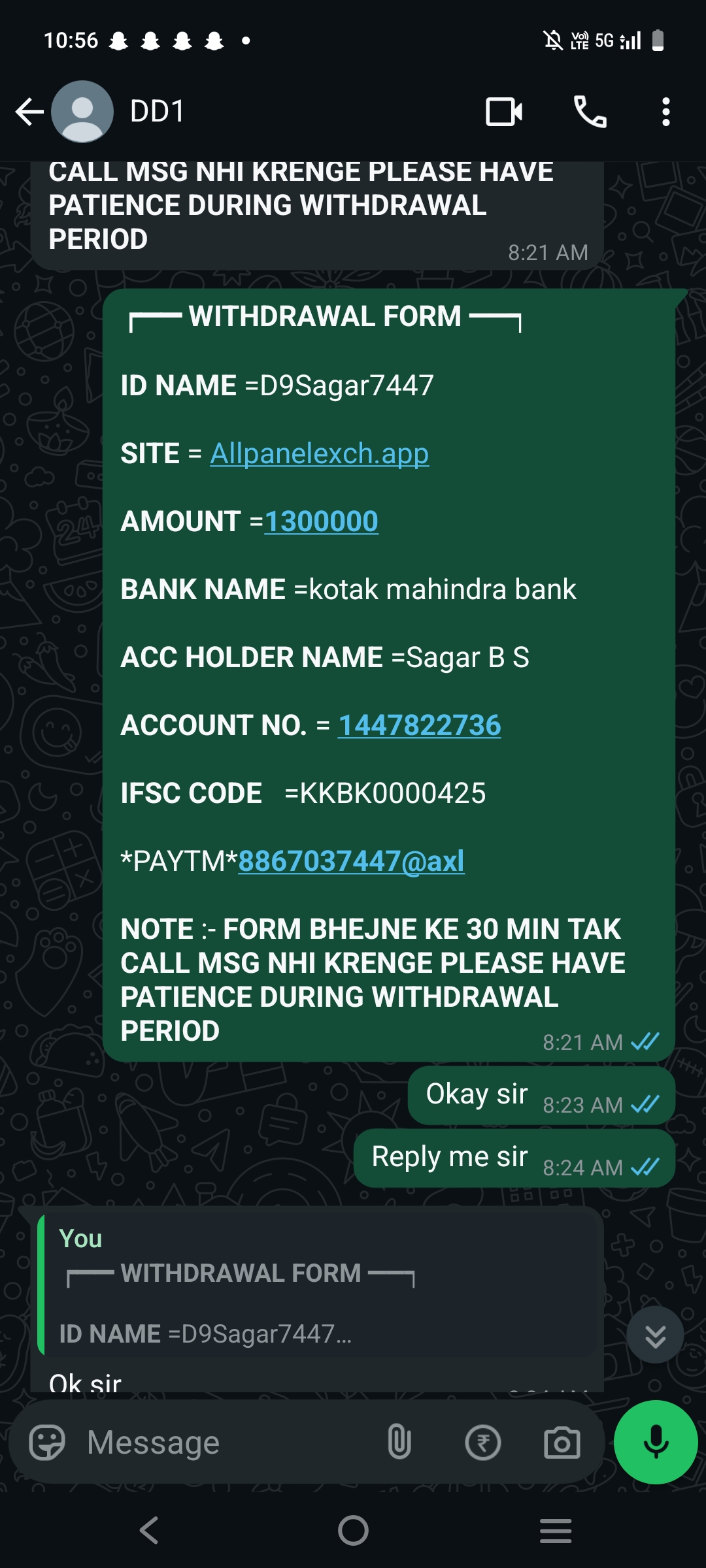Screen dimensions: 706x1568
Task: Focus the Message text field
Action: coord(222,1443)
